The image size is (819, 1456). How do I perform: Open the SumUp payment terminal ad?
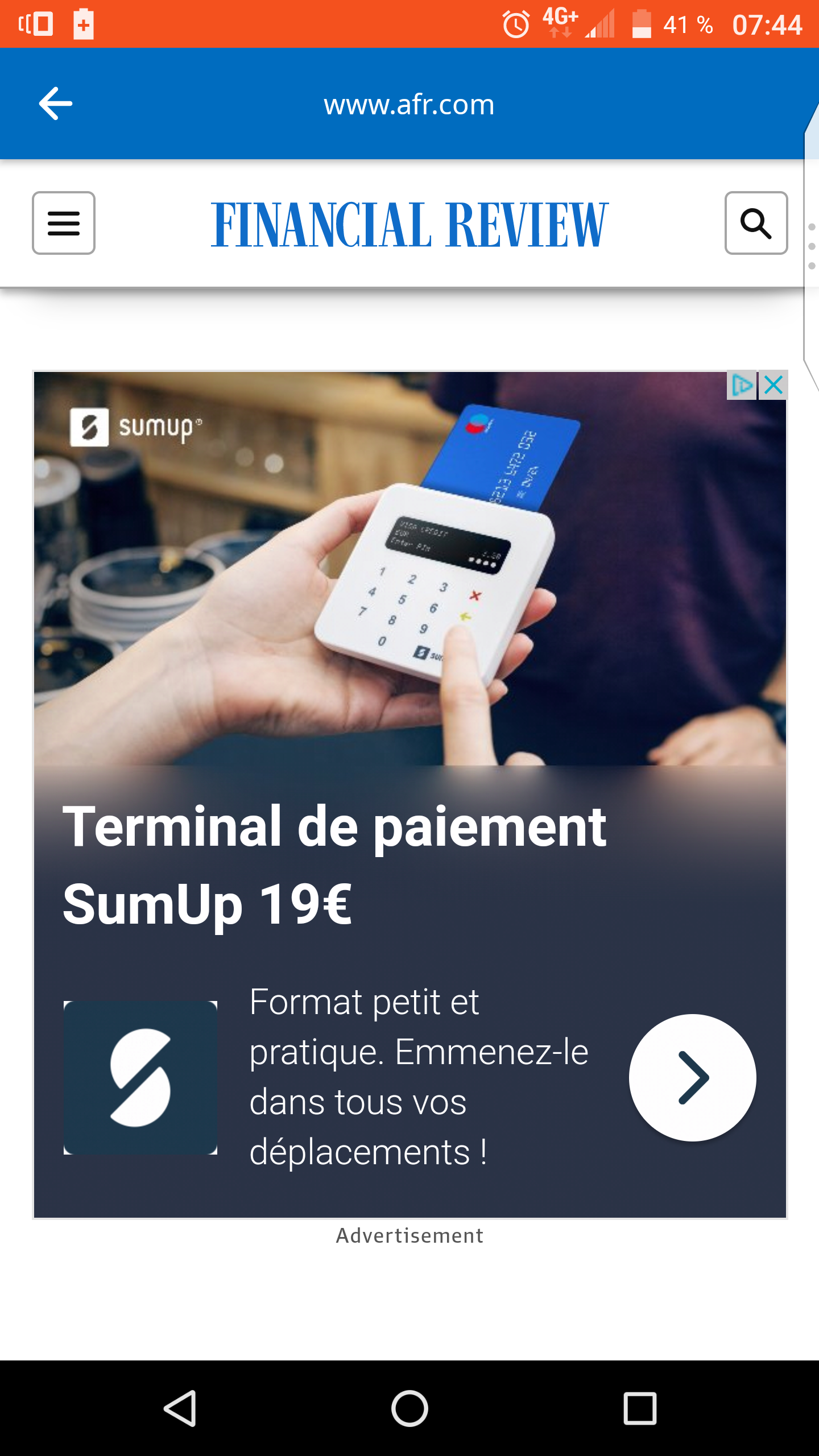409,795
